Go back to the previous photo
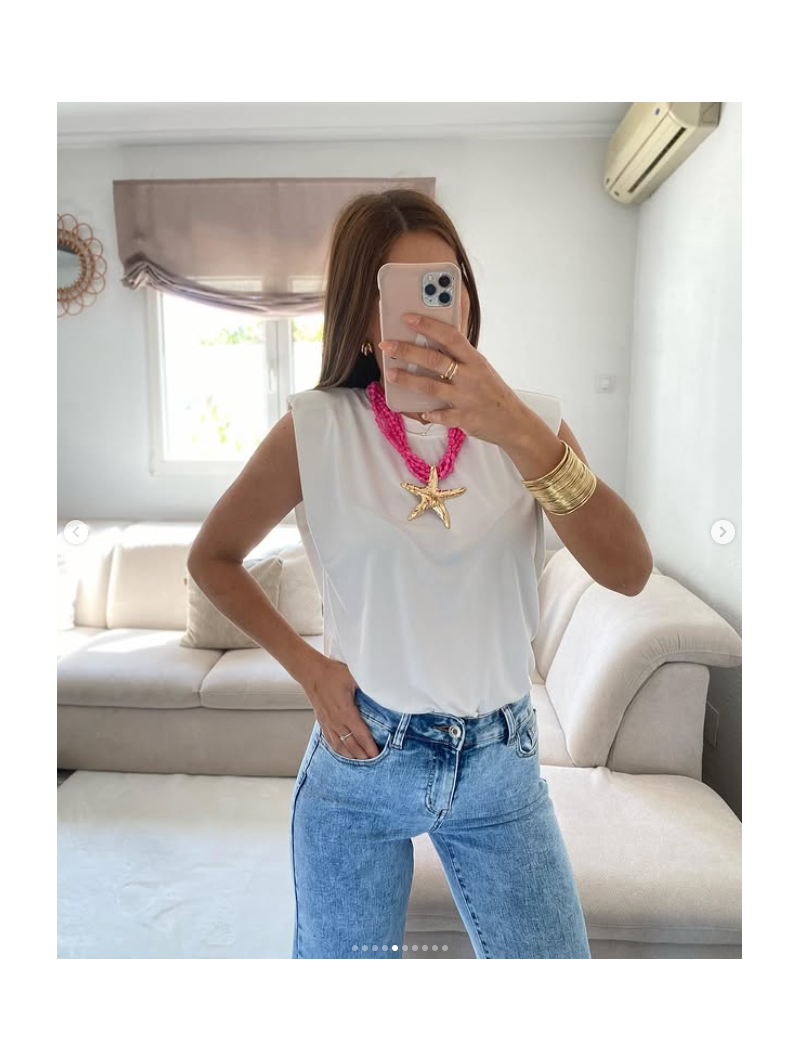 76,532
